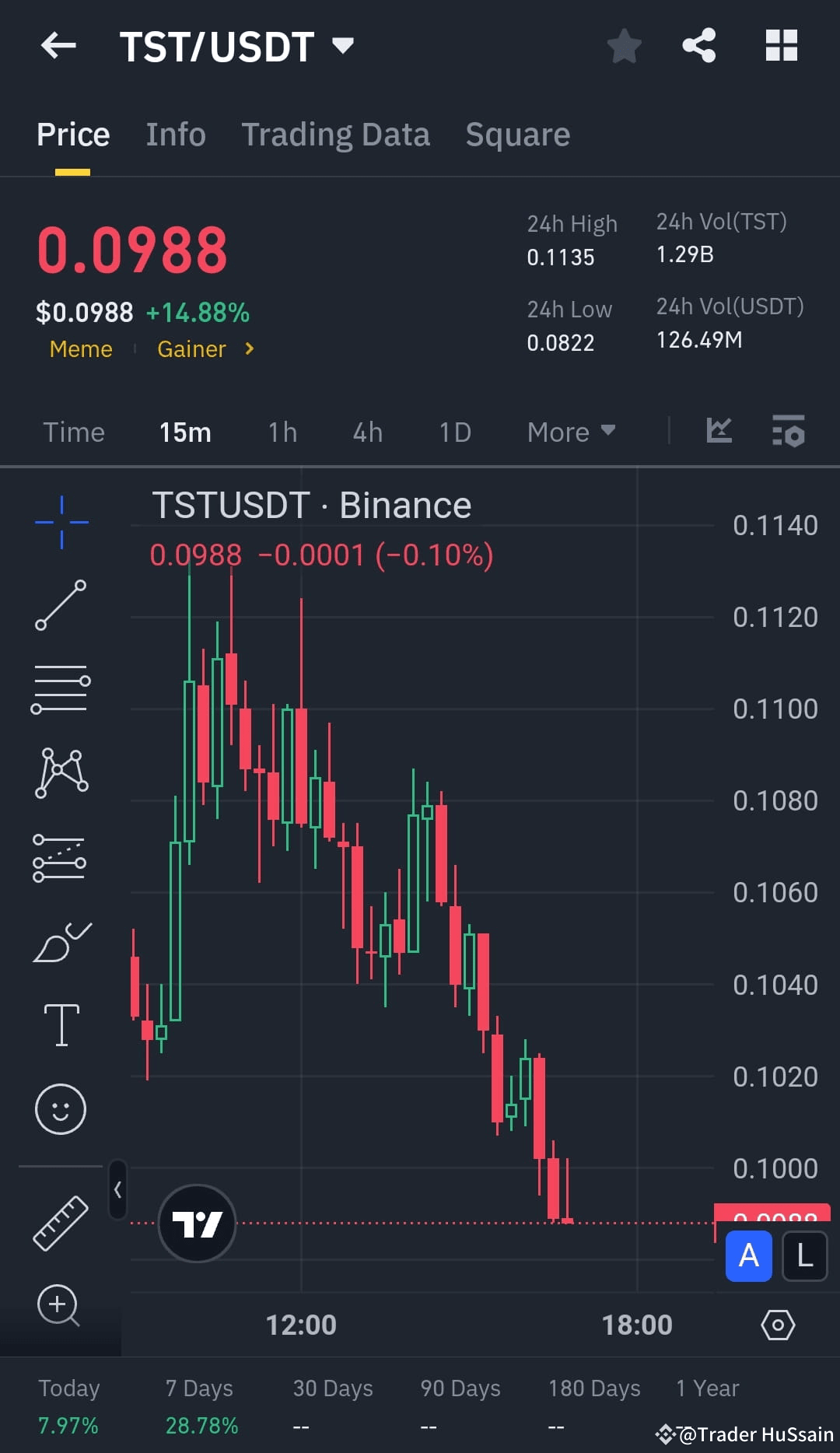The width and height of the screenshot is (840, 1453).
Task: Enable auto price scale with A button
Action: 747,1255
